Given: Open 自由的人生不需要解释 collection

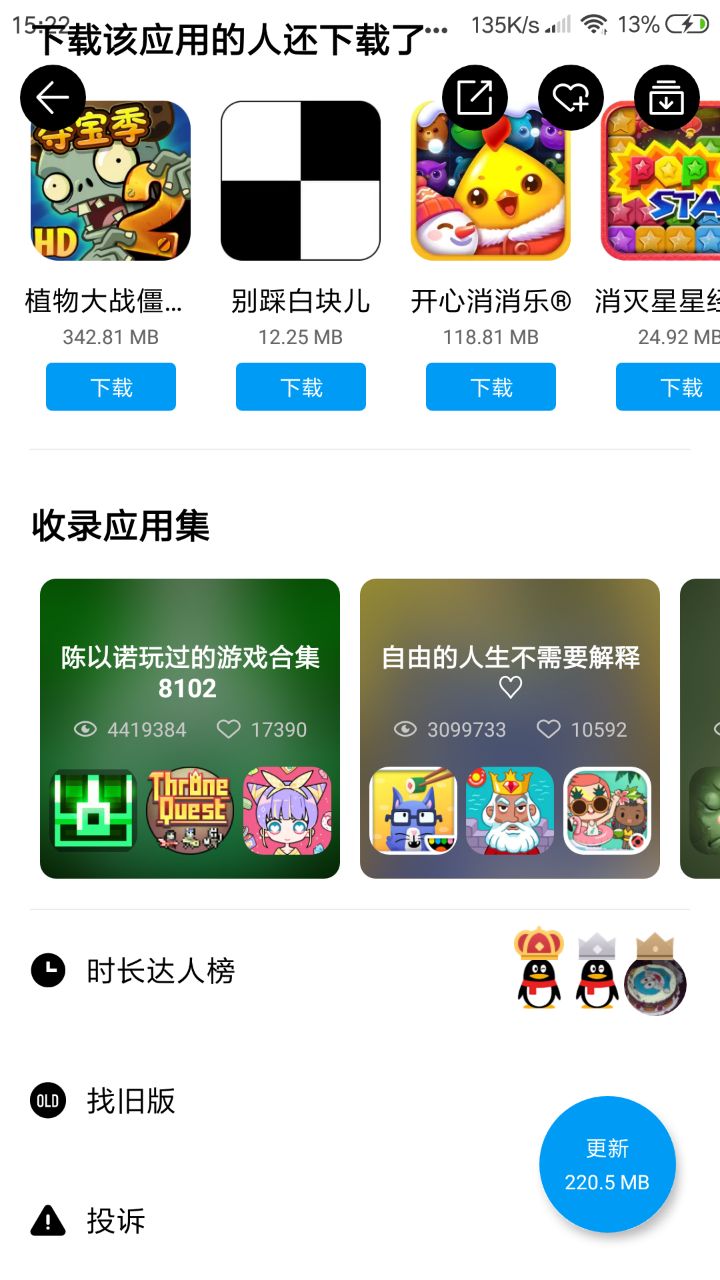Looking at the screenshot, I should pyautogui.click(x=510, y=672).
